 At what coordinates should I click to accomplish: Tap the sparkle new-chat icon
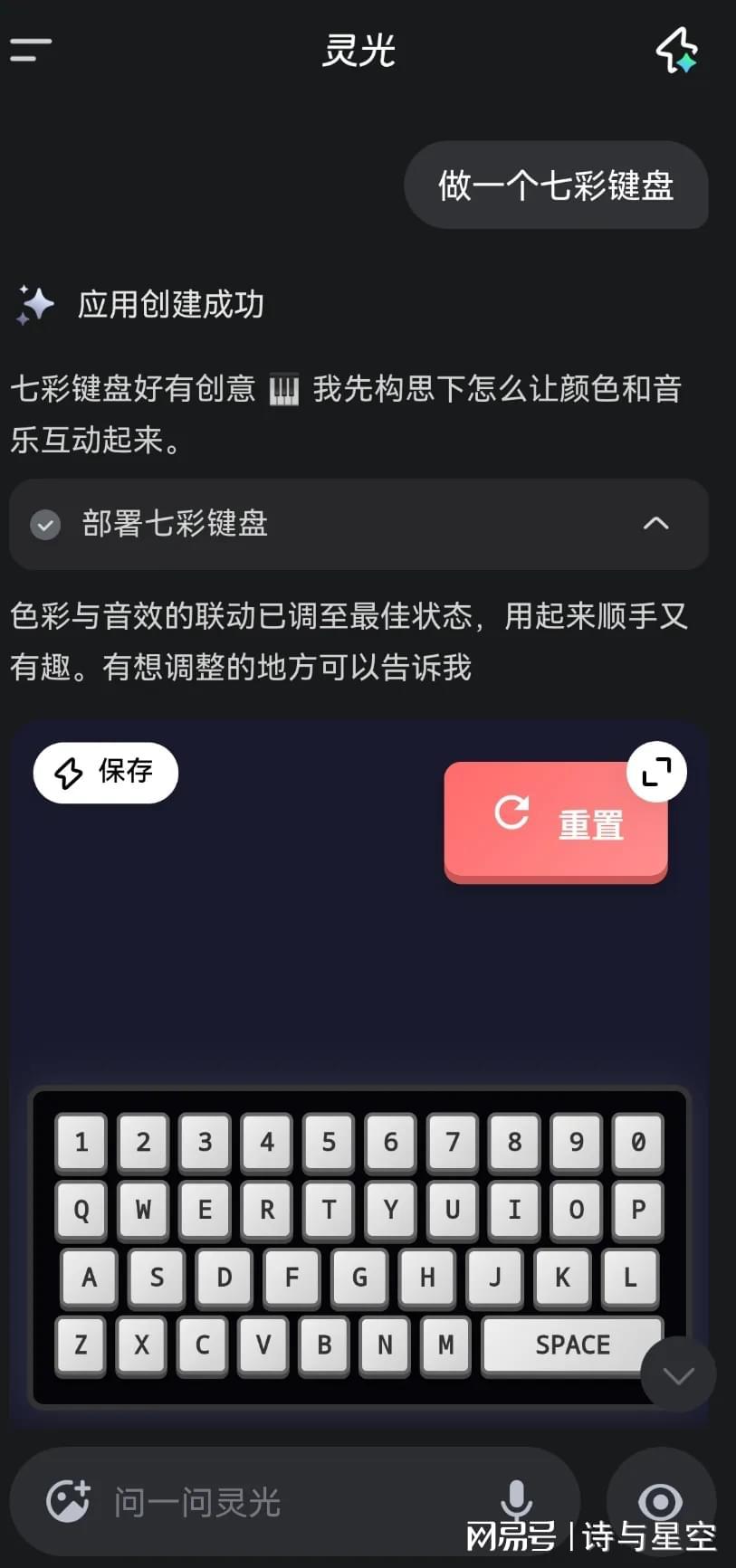[x=677, y=50]
